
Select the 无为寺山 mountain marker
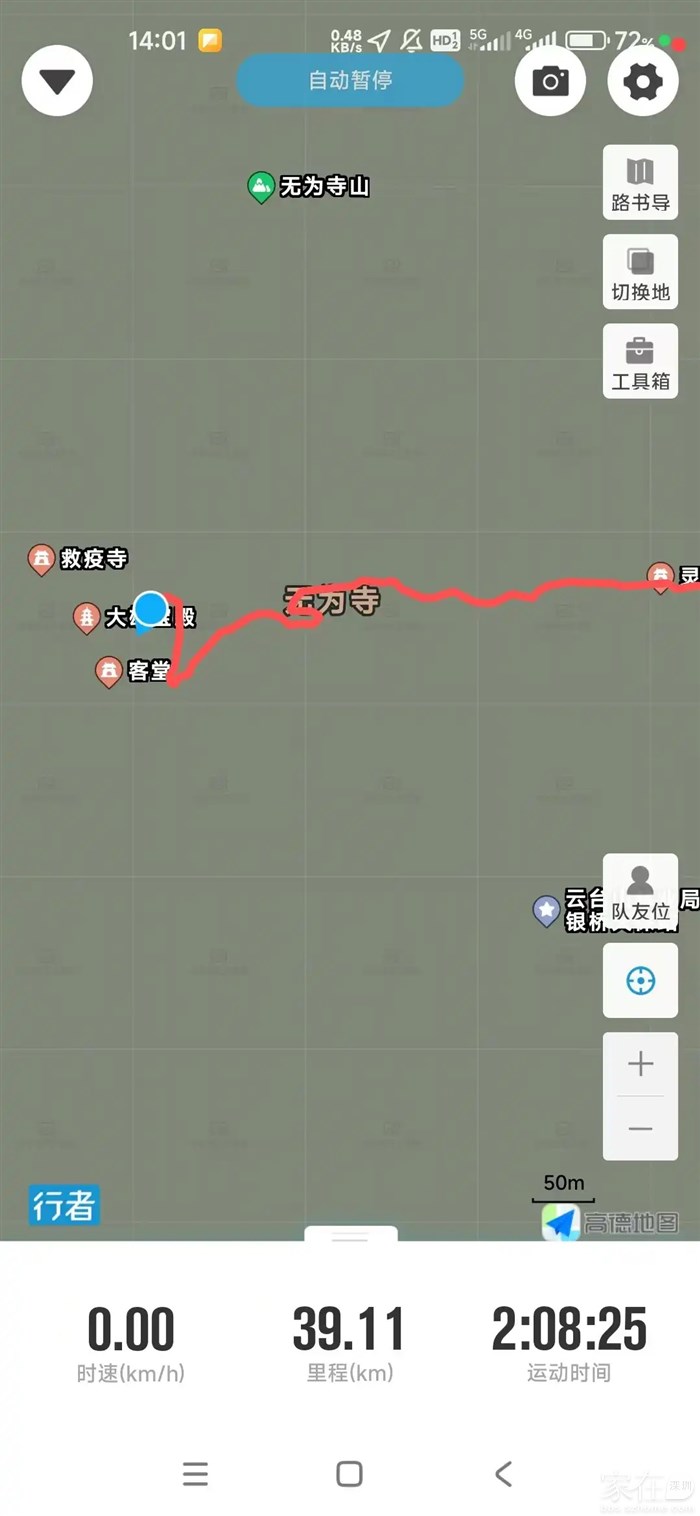261,186
